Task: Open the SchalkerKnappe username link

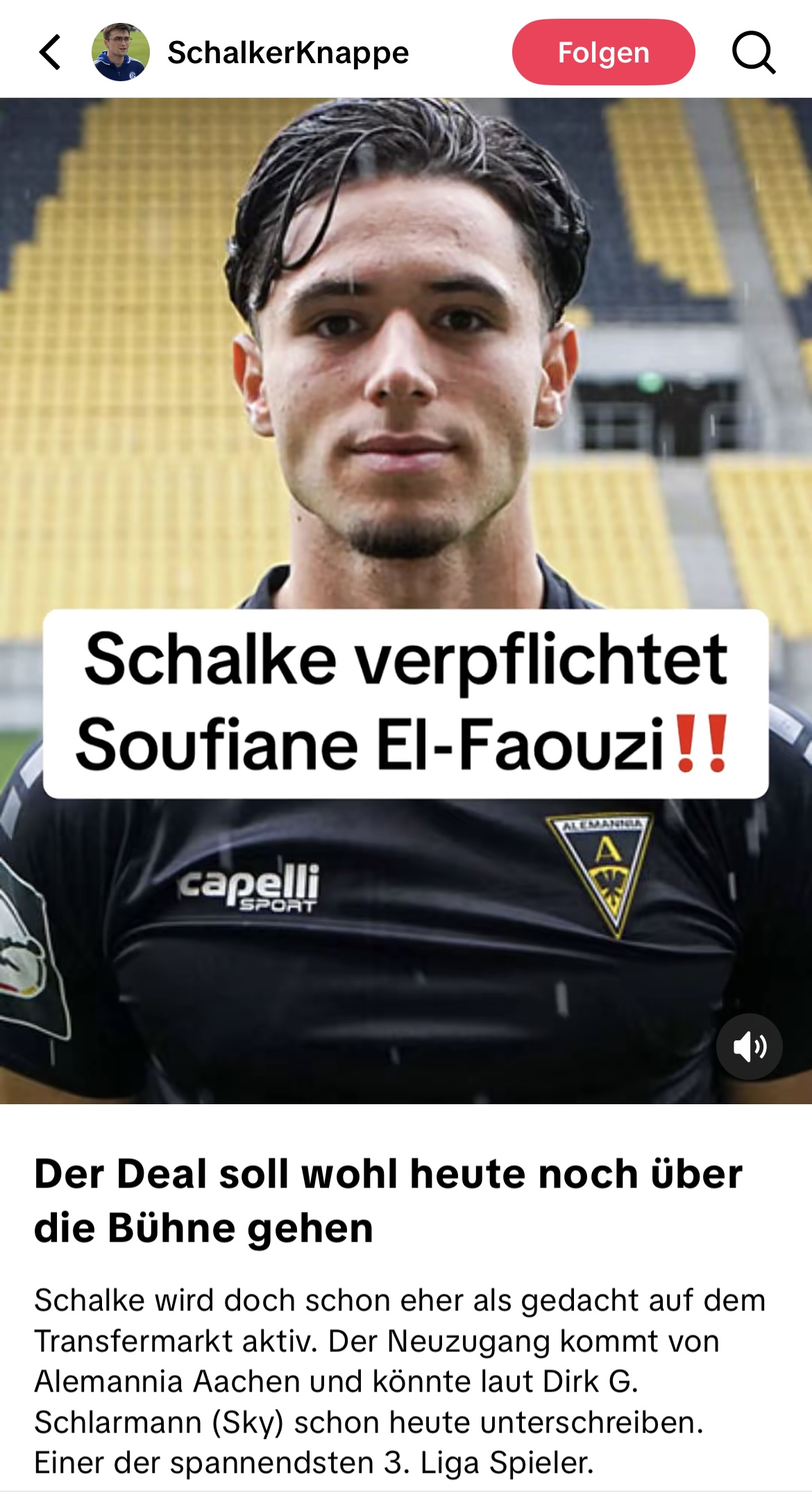Action: pos(288,53)
